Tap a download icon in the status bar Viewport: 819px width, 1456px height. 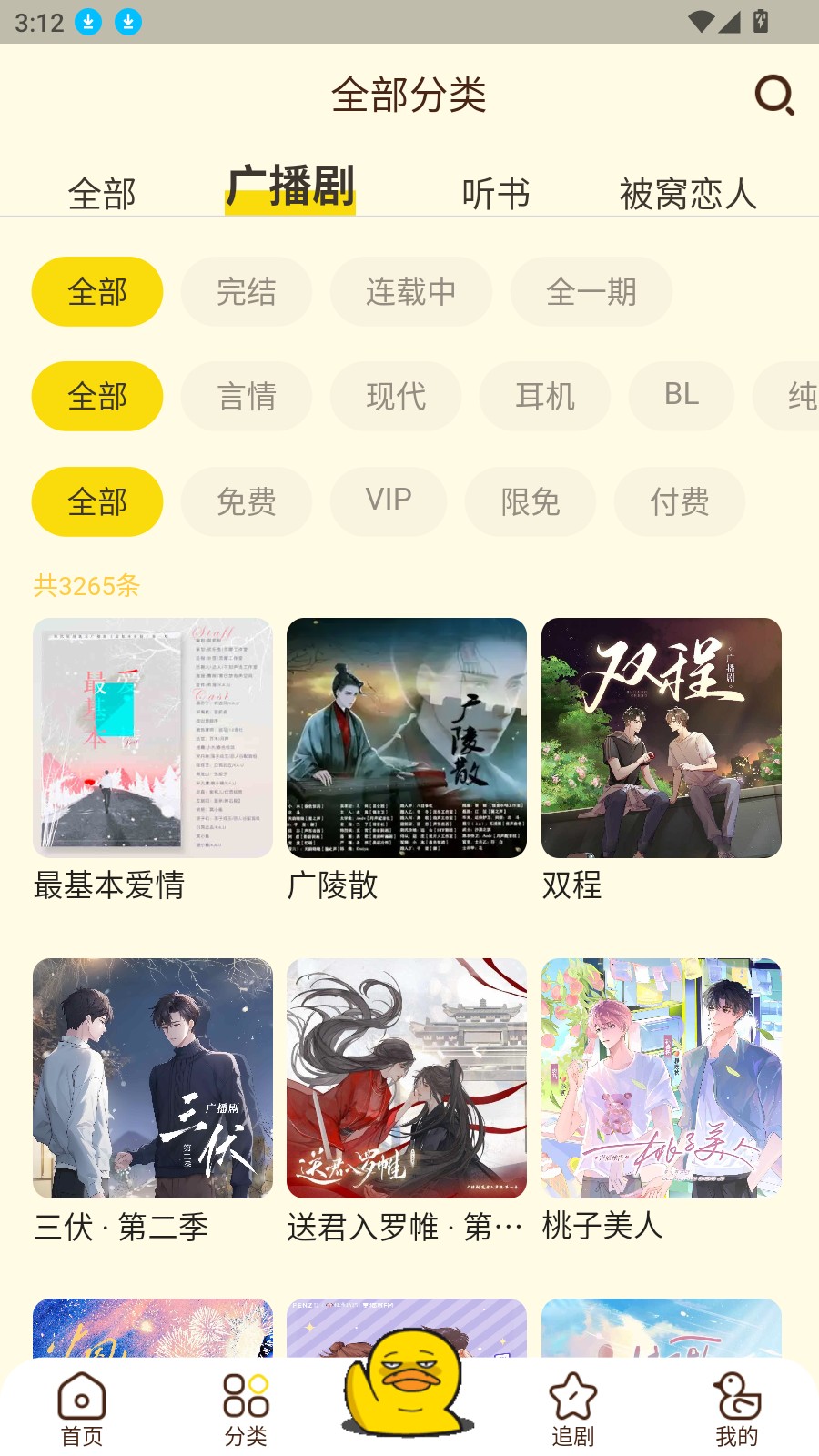tap(88, 22)
